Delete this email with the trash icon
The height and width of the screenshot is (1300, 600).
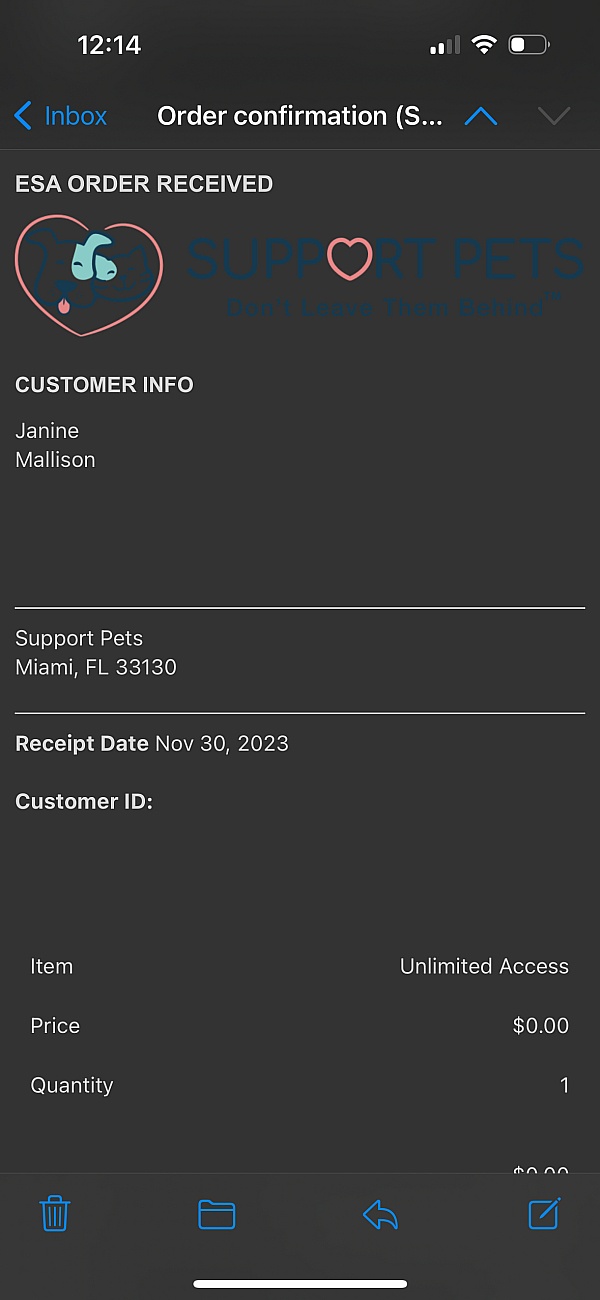(55, 1214)
